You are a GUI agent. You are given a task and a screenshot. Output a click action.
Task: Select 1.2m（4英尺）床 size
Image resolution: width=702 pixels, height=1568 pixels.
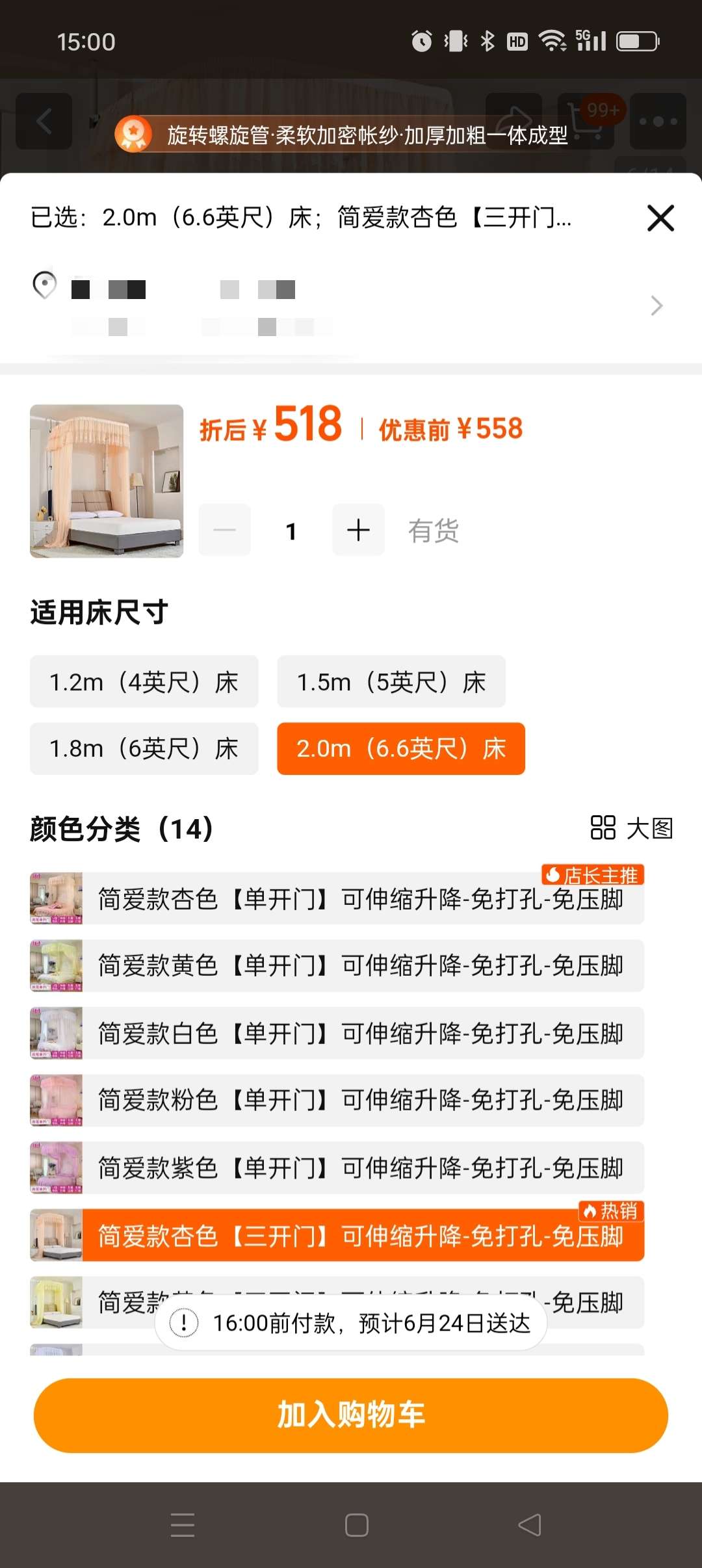tap(144, 682)
